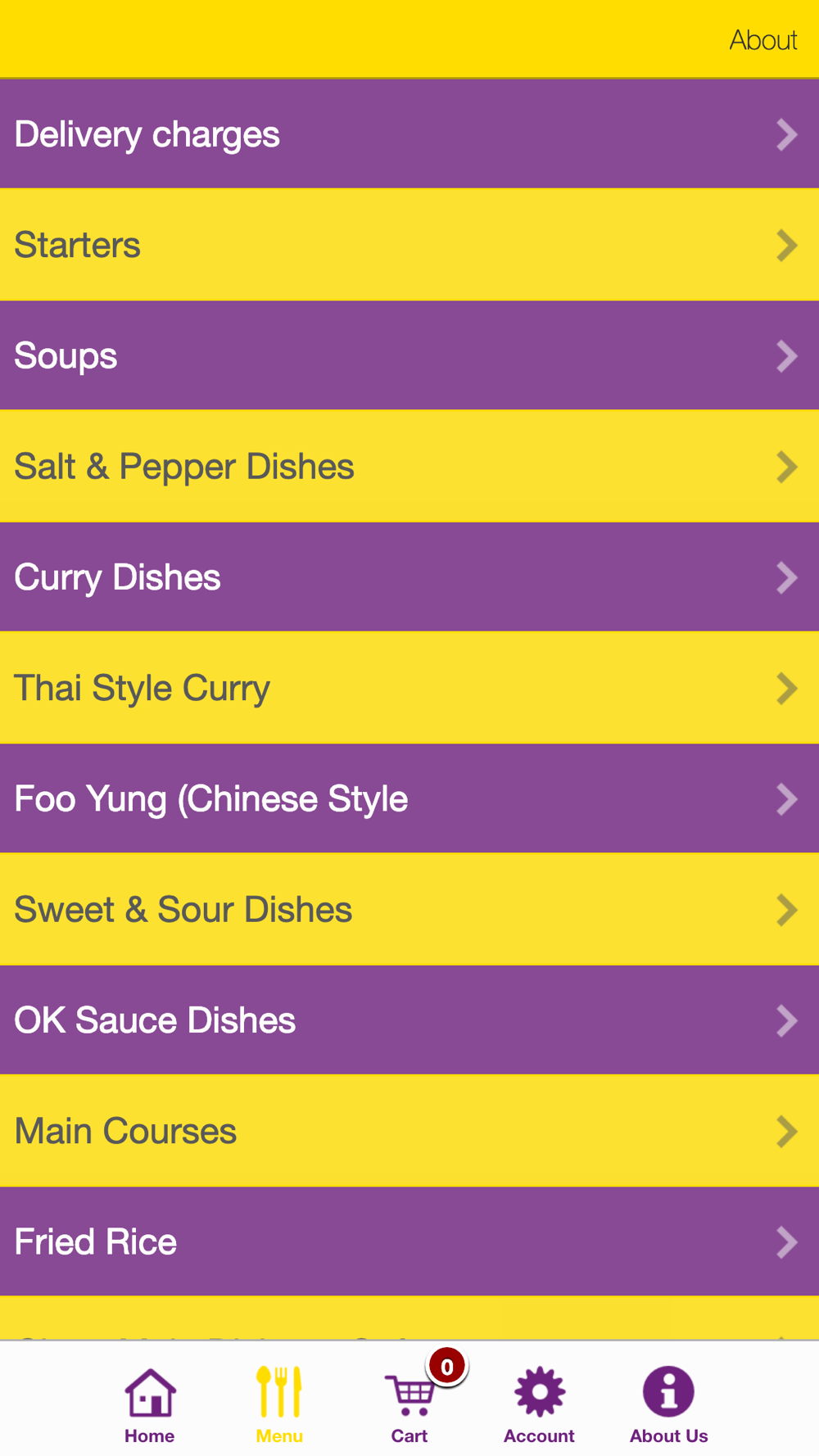Image resolution: width=819 pixels, height=1456 pixels.
Task: Select the Menu tab
Action: [x=279, y=1405]
